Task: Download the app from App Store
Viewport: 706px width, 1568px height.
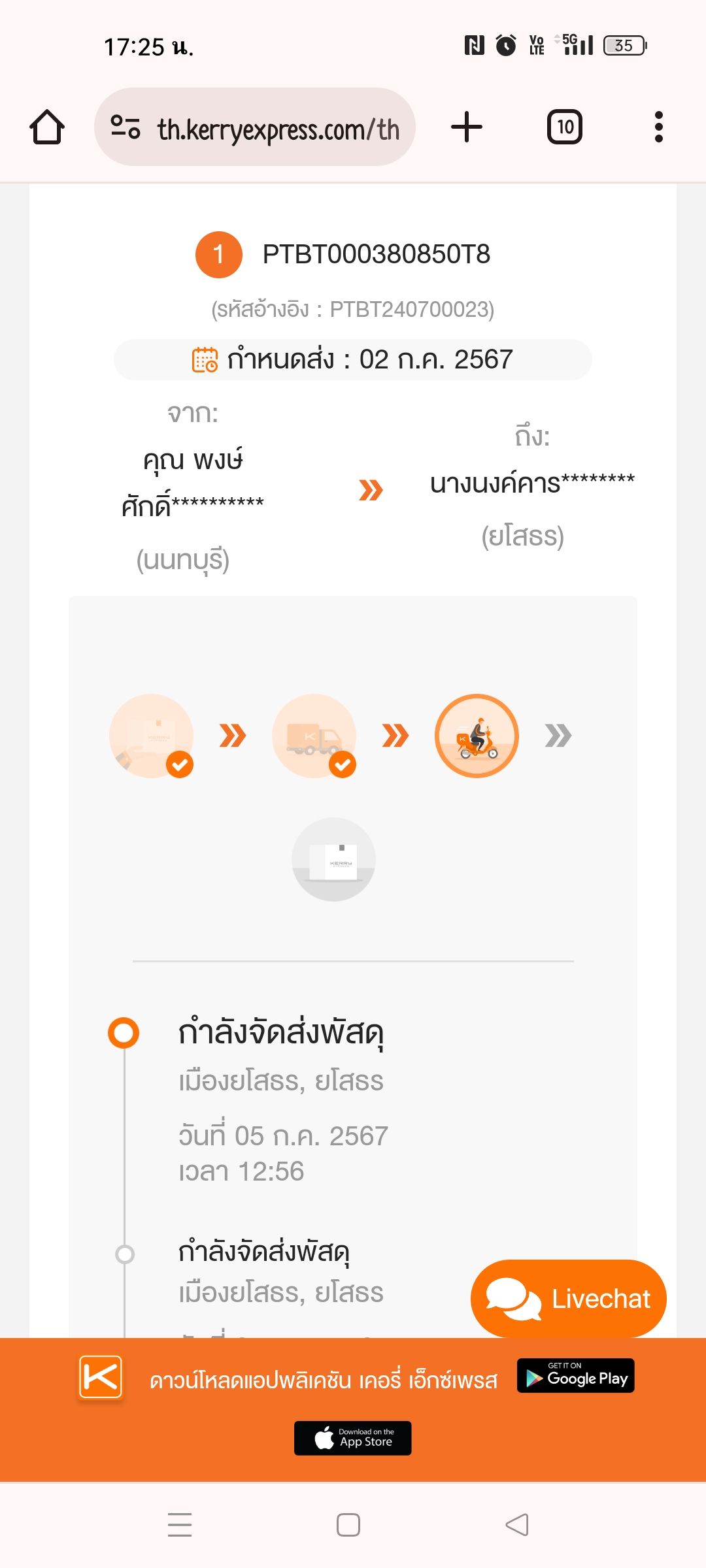Action: [353, 1438]
